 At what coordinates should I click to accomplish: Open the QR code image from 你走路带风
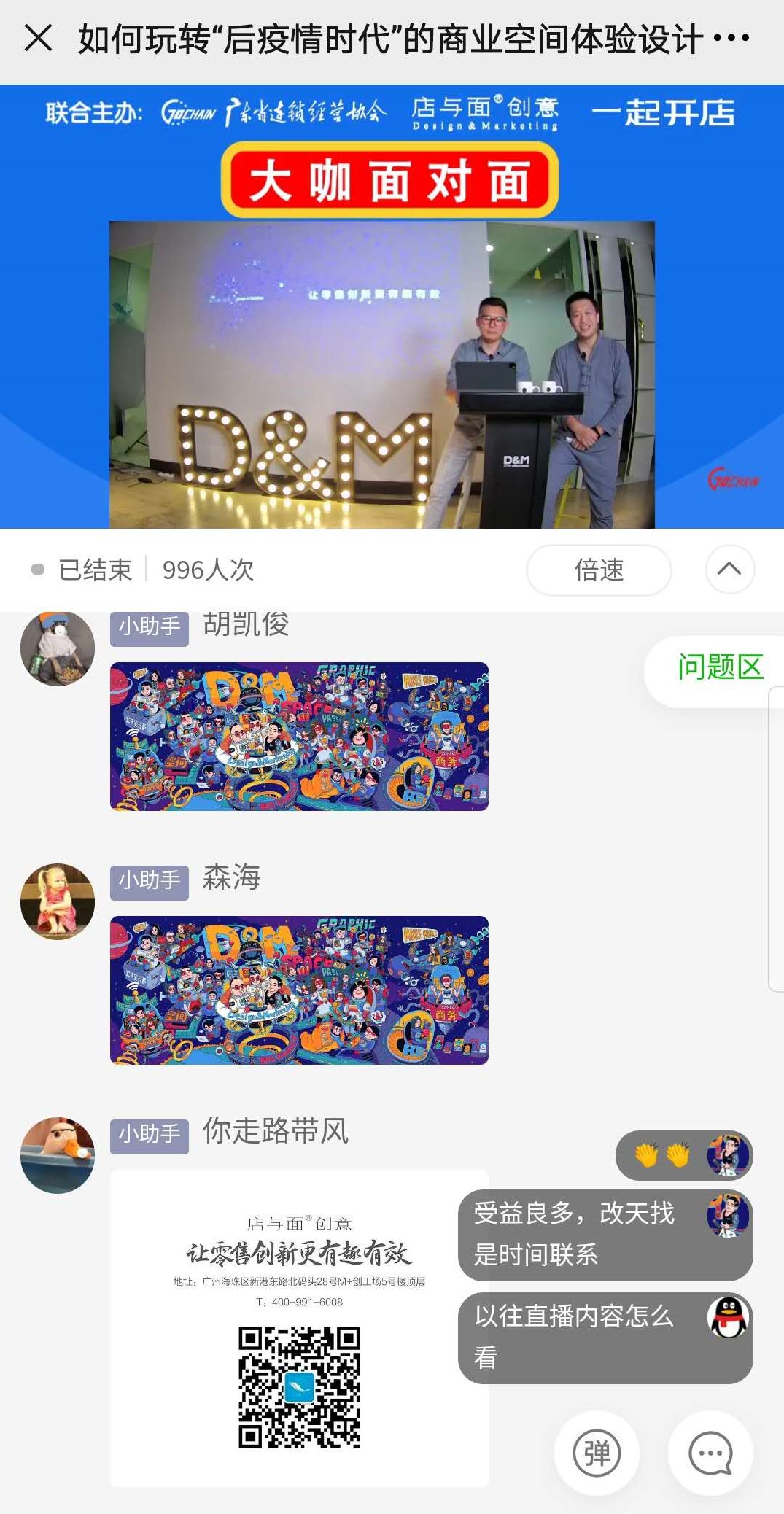pyautogui.click(x=299, y=1327)
